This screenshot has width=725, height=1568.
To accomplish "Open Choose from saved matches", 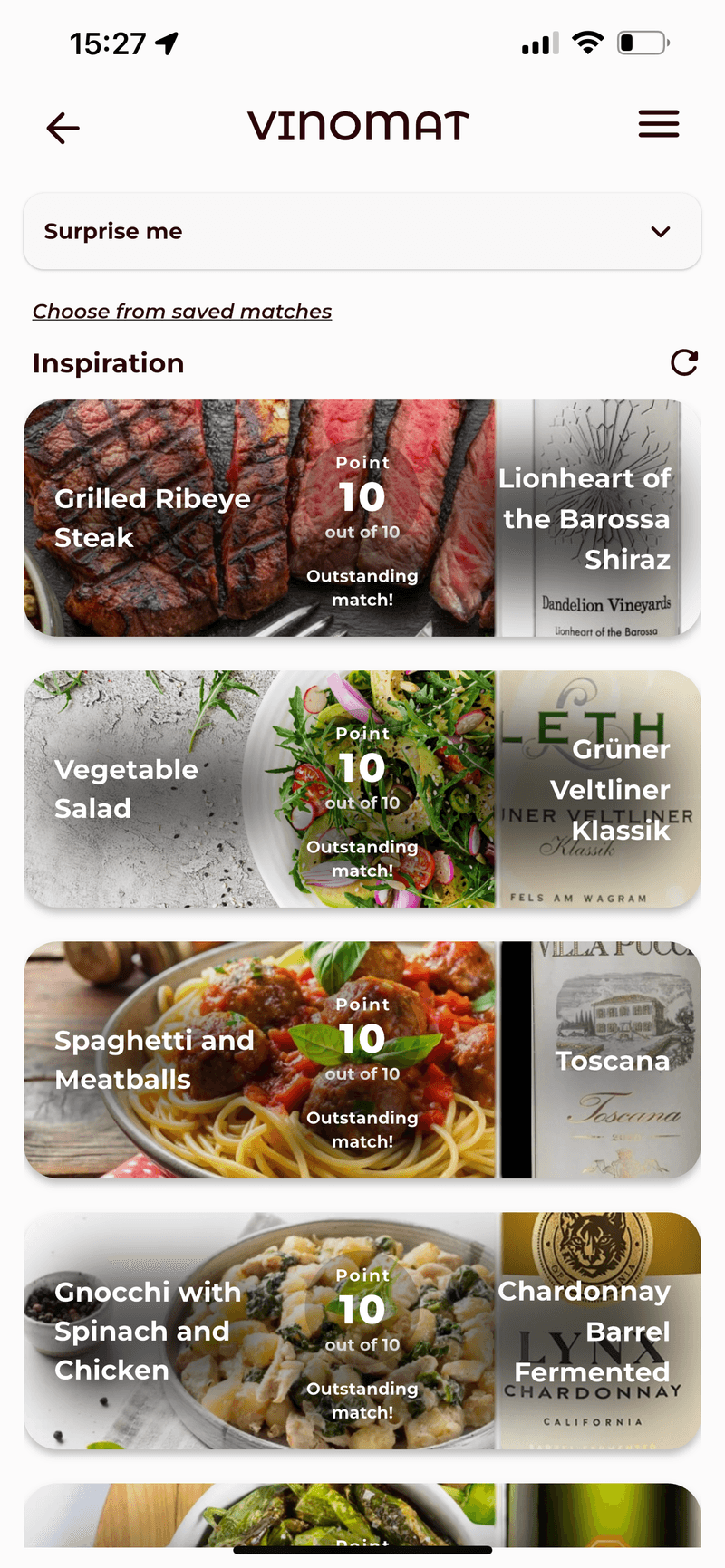I will click(x=181, y=311).
